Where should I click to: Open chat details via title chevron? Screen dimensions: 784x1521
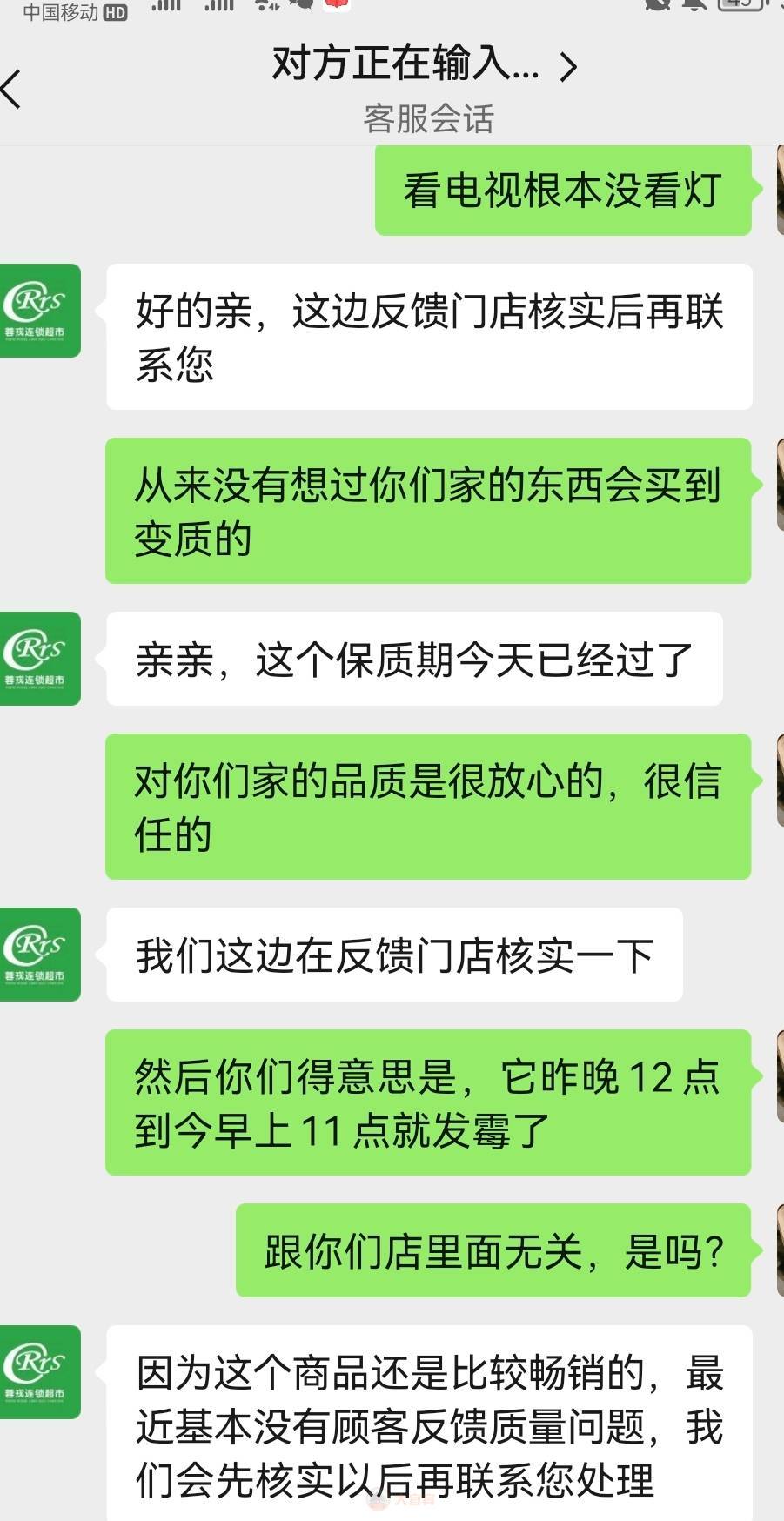[x=568, y=67]
